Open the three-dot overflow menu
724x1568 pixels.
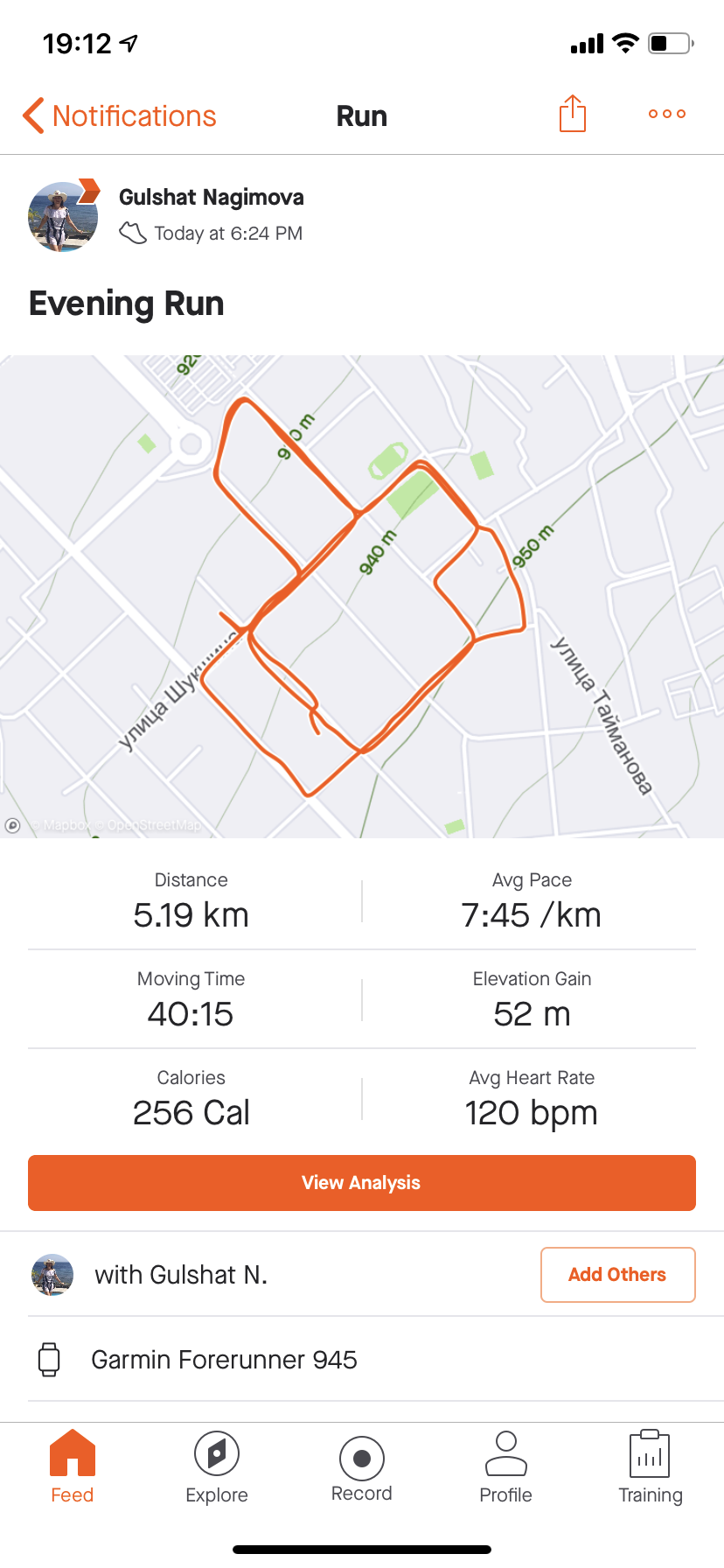pos(666,114)
